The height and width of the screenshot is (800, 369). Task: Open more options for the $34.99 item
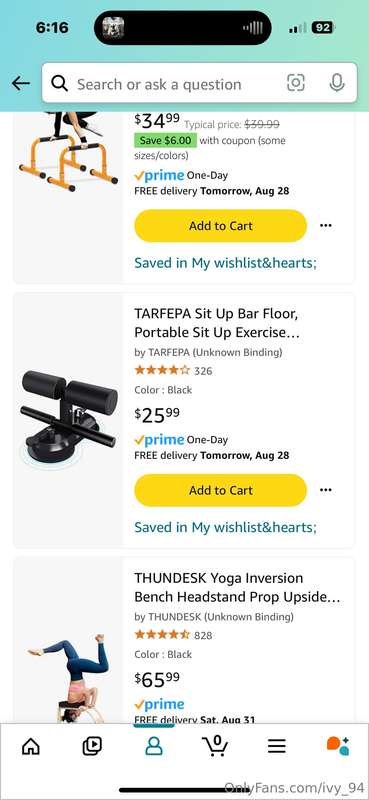click(x=326, y=226)
